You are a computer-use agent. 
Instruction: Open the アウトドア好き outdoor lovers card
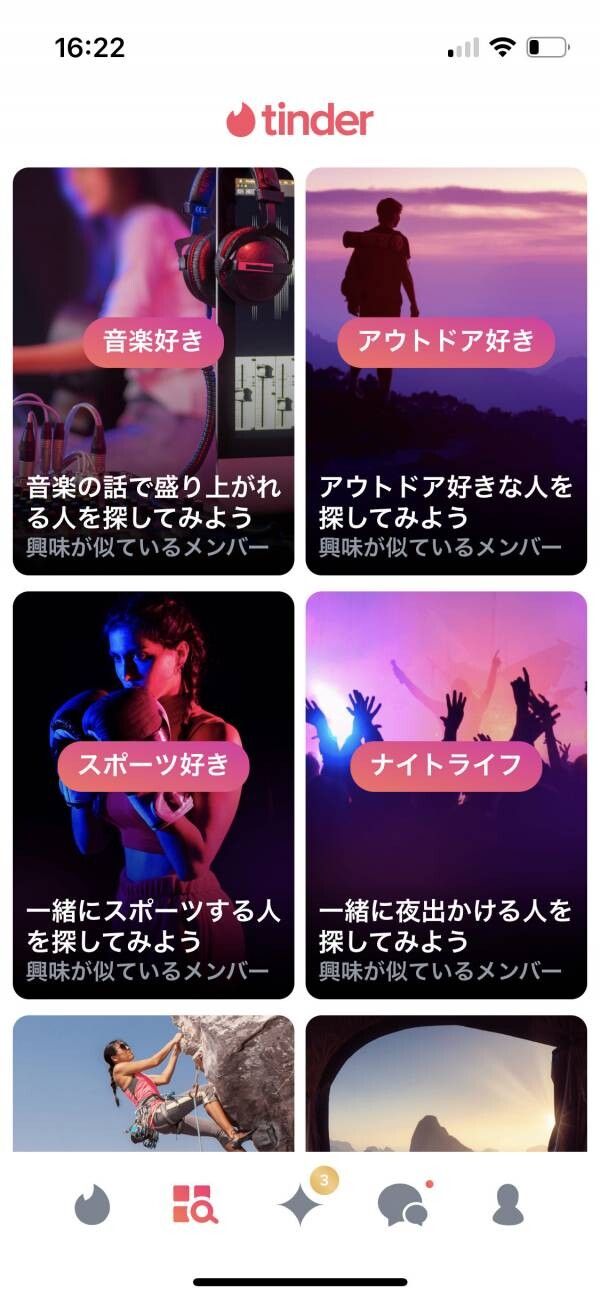pyautogui.click(x=446, y=371)
